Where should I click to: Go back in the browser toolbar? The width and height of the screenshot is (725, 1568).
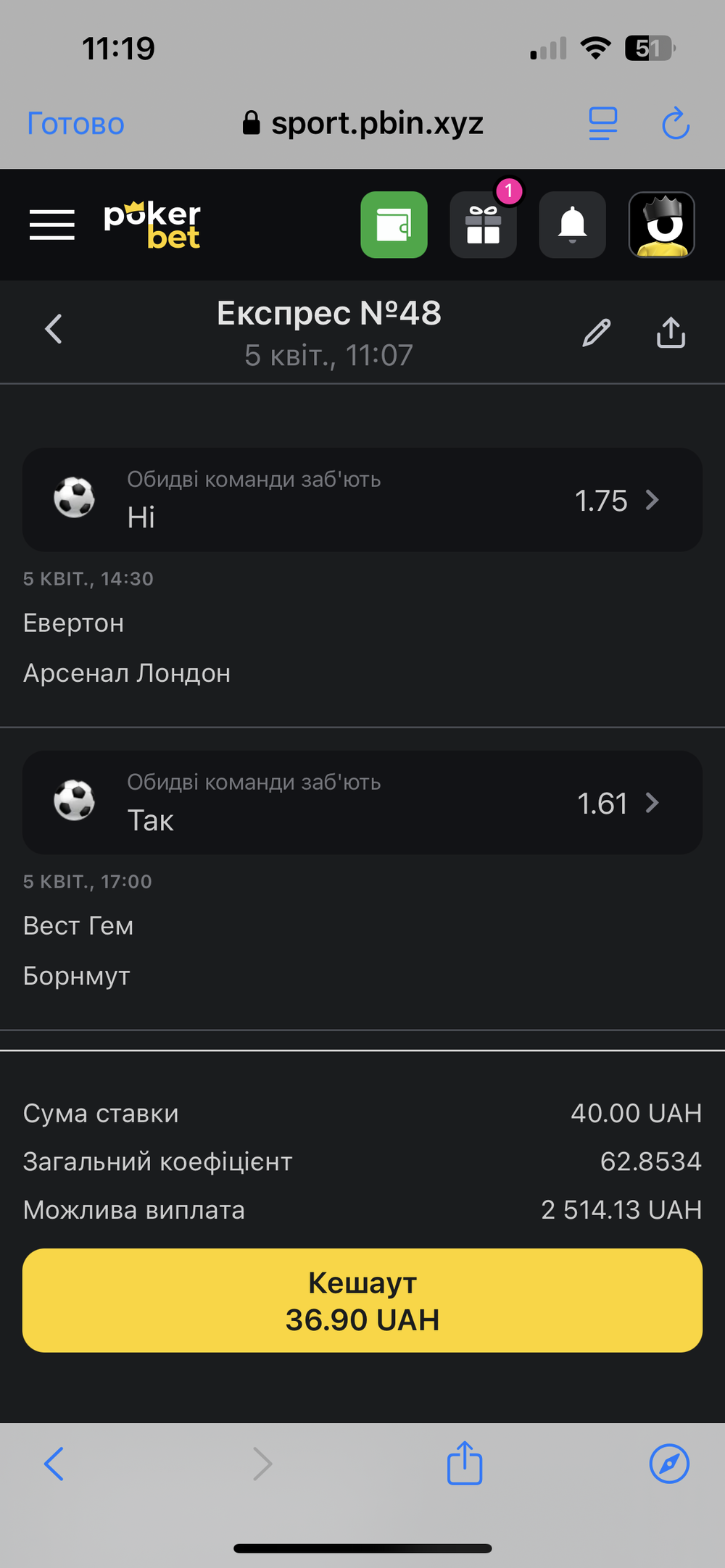tap(54, 1464)
